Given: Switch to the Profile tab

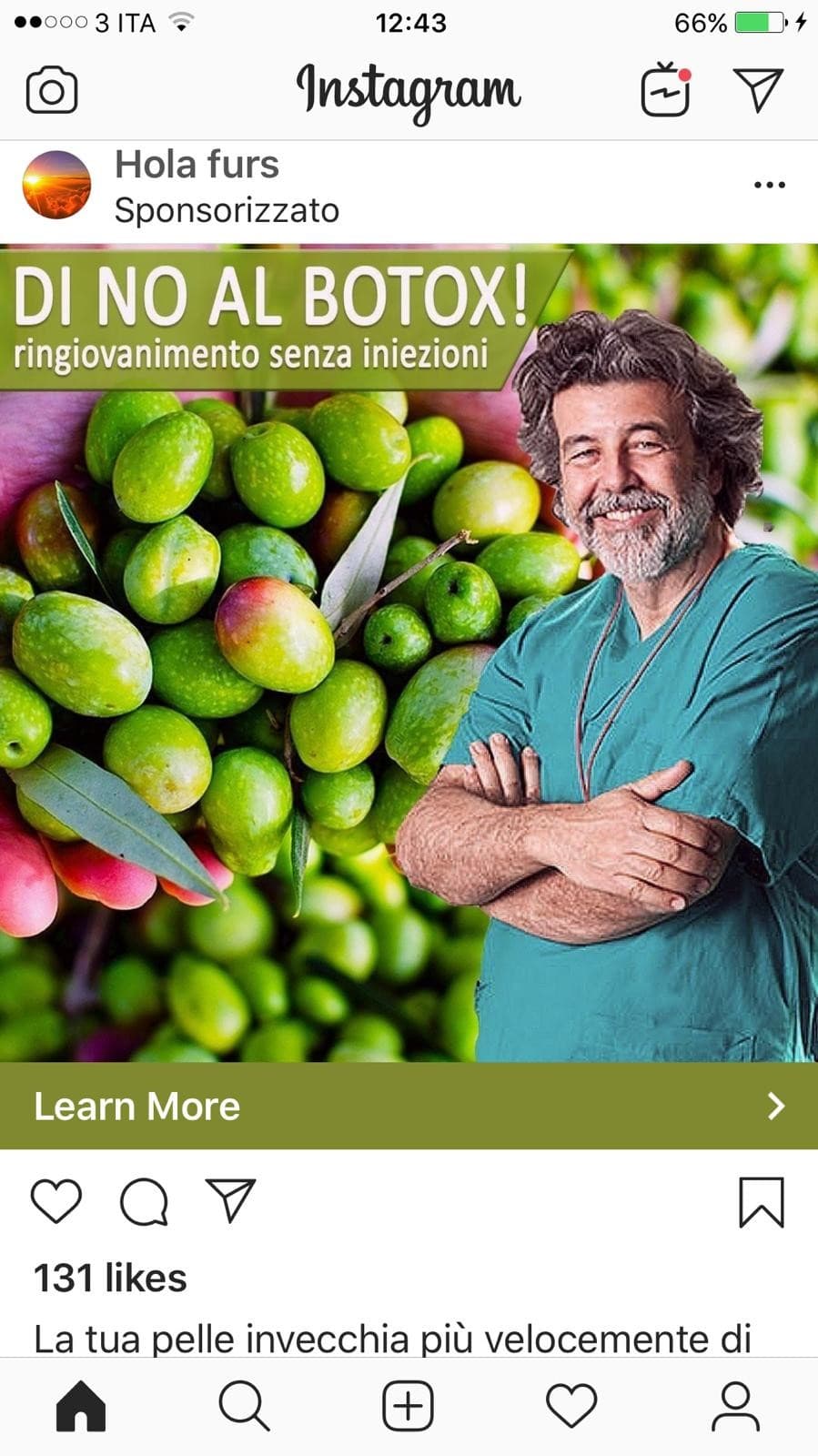Looking at the screenshot, I should click(x=735, y=1407).
